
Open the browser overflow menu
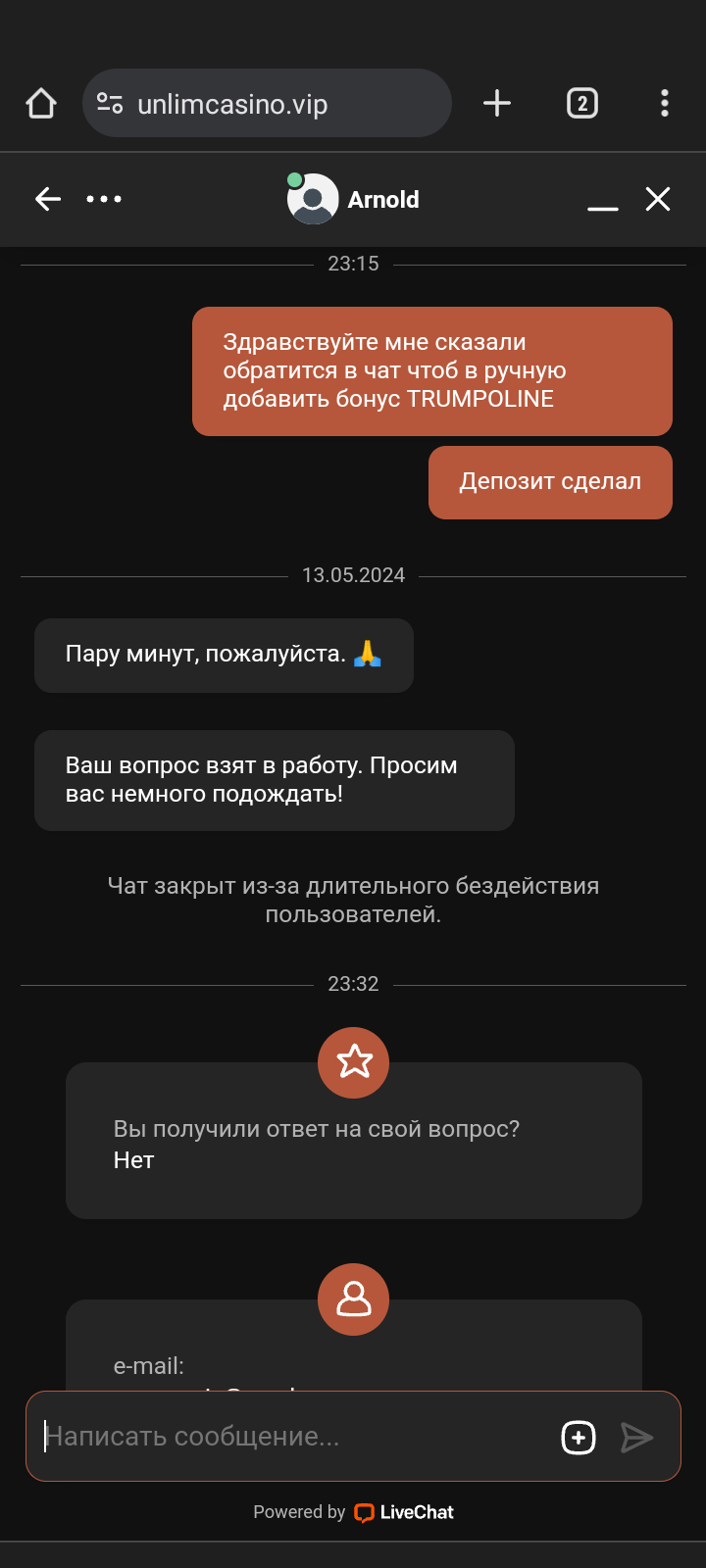click(665, 103)
